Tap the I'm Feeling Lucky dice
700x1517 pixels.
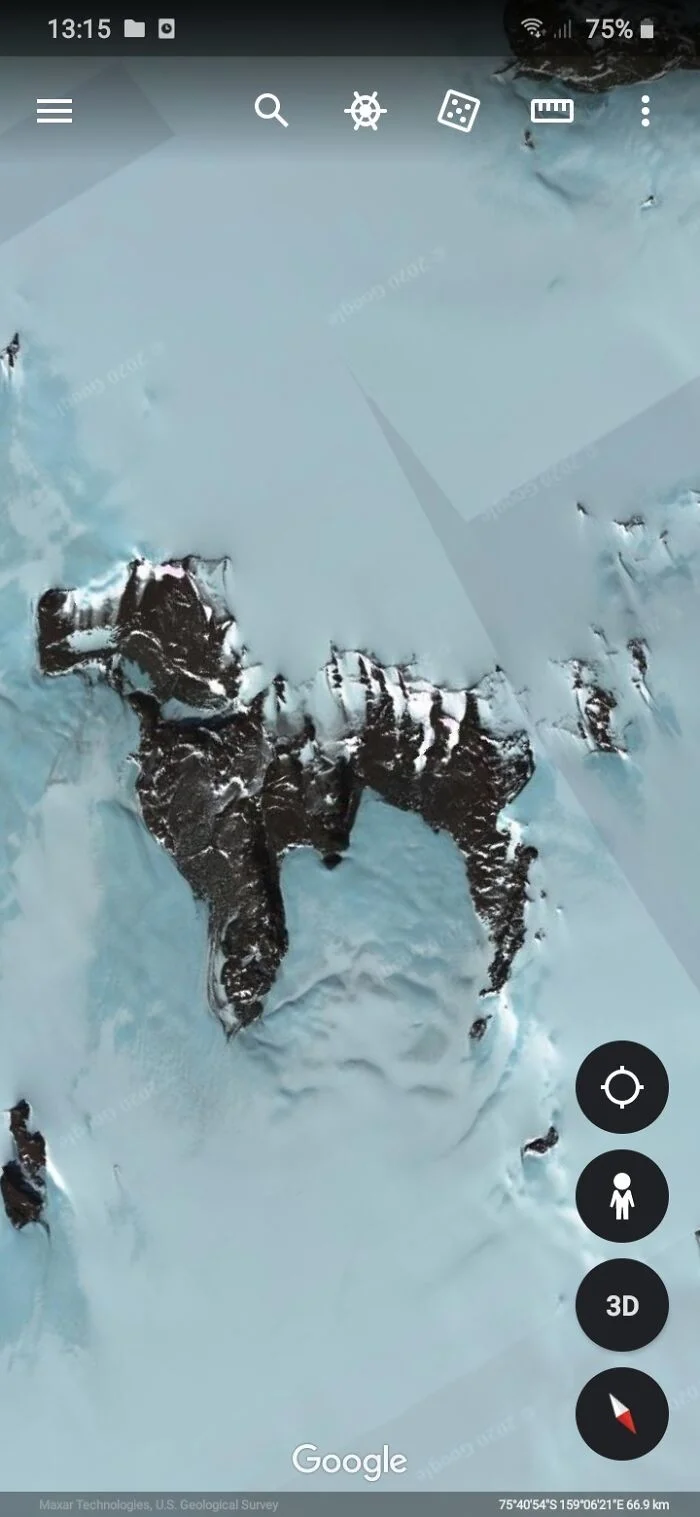[x=458, y=111]
